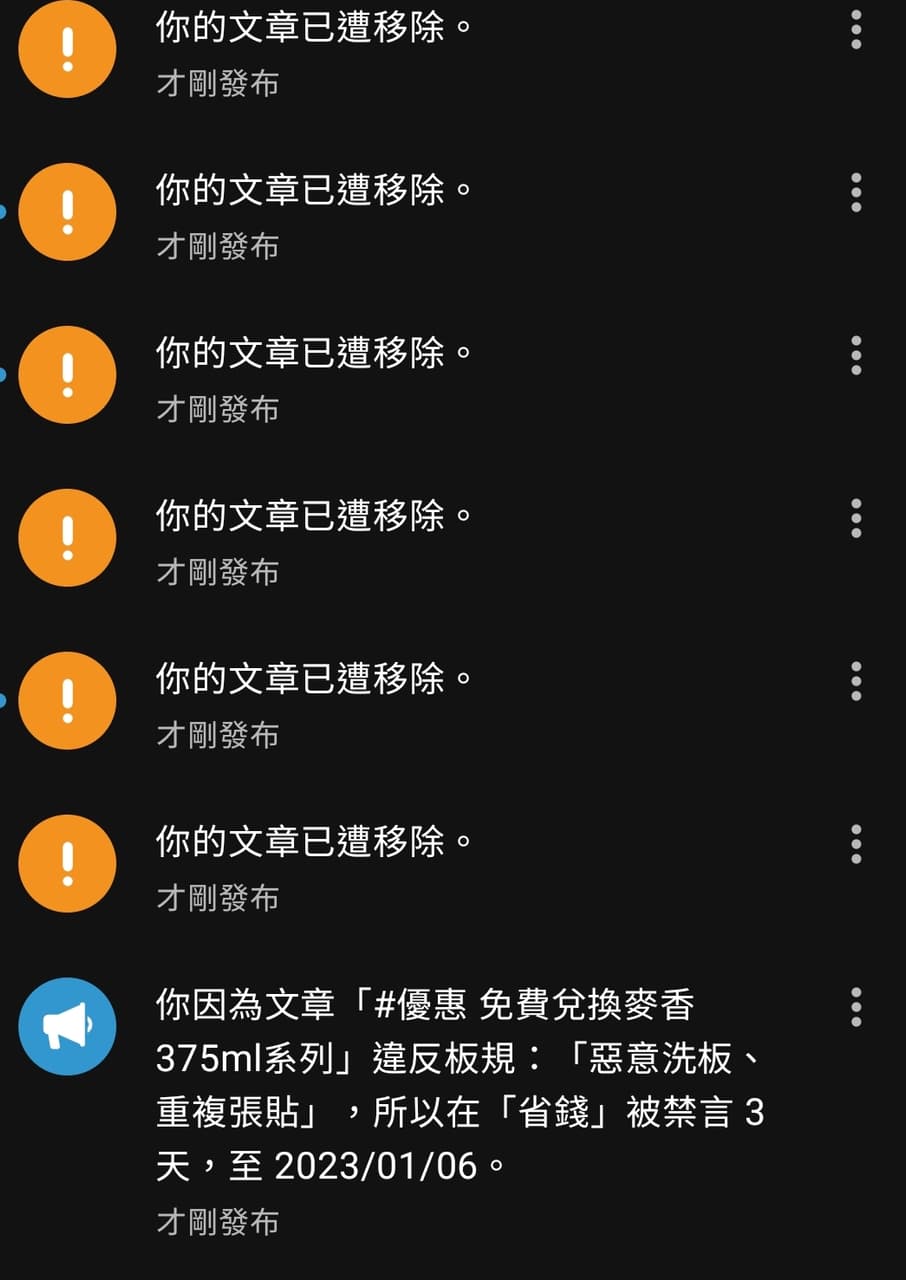This screenshot has width=906, height=1280.
Task: Click the blue megaphone icon on the ban notification
Action: pyautogui.click(x=67, y=1025)
